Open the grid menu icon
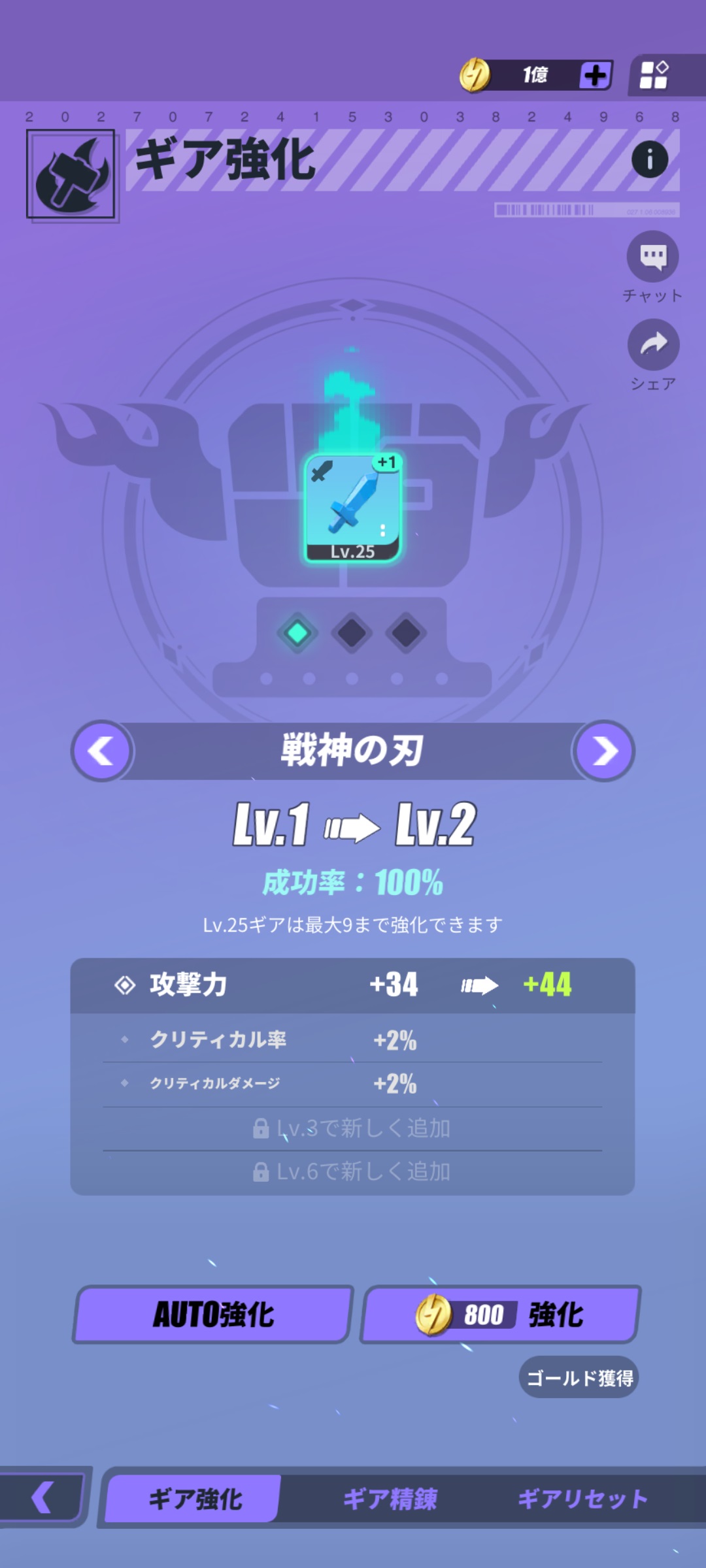 click(x=654, y=75)
